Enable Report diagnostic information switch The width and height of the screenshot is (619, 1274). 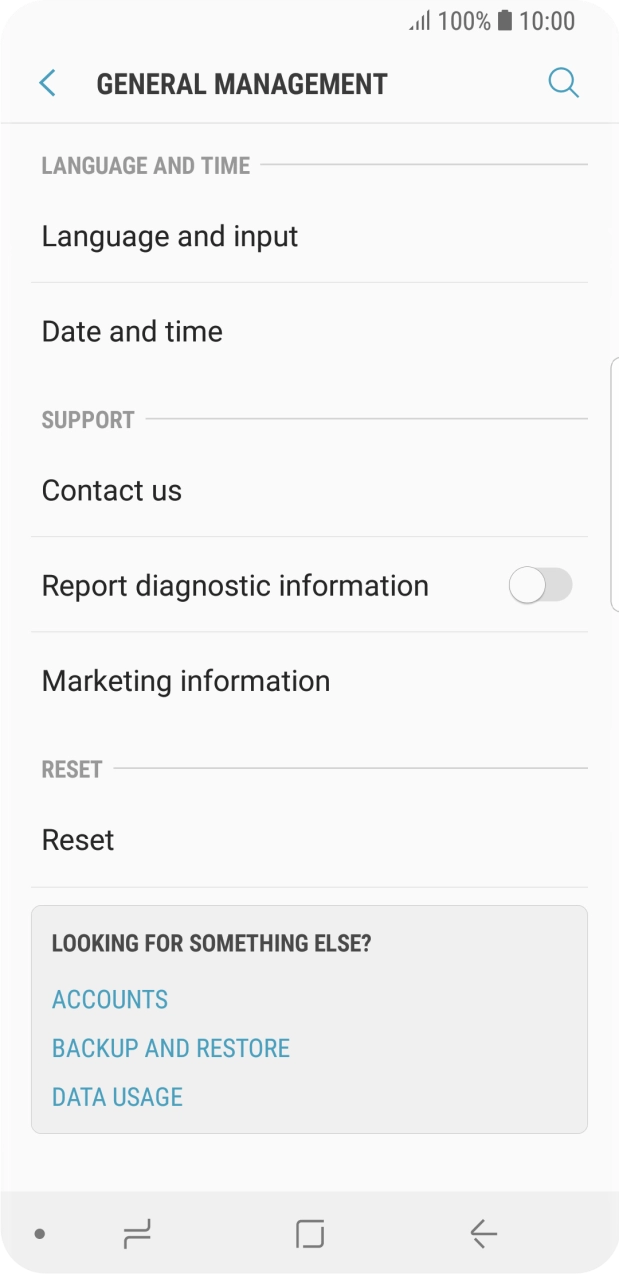pyautogui.click(x=540, y=586)
